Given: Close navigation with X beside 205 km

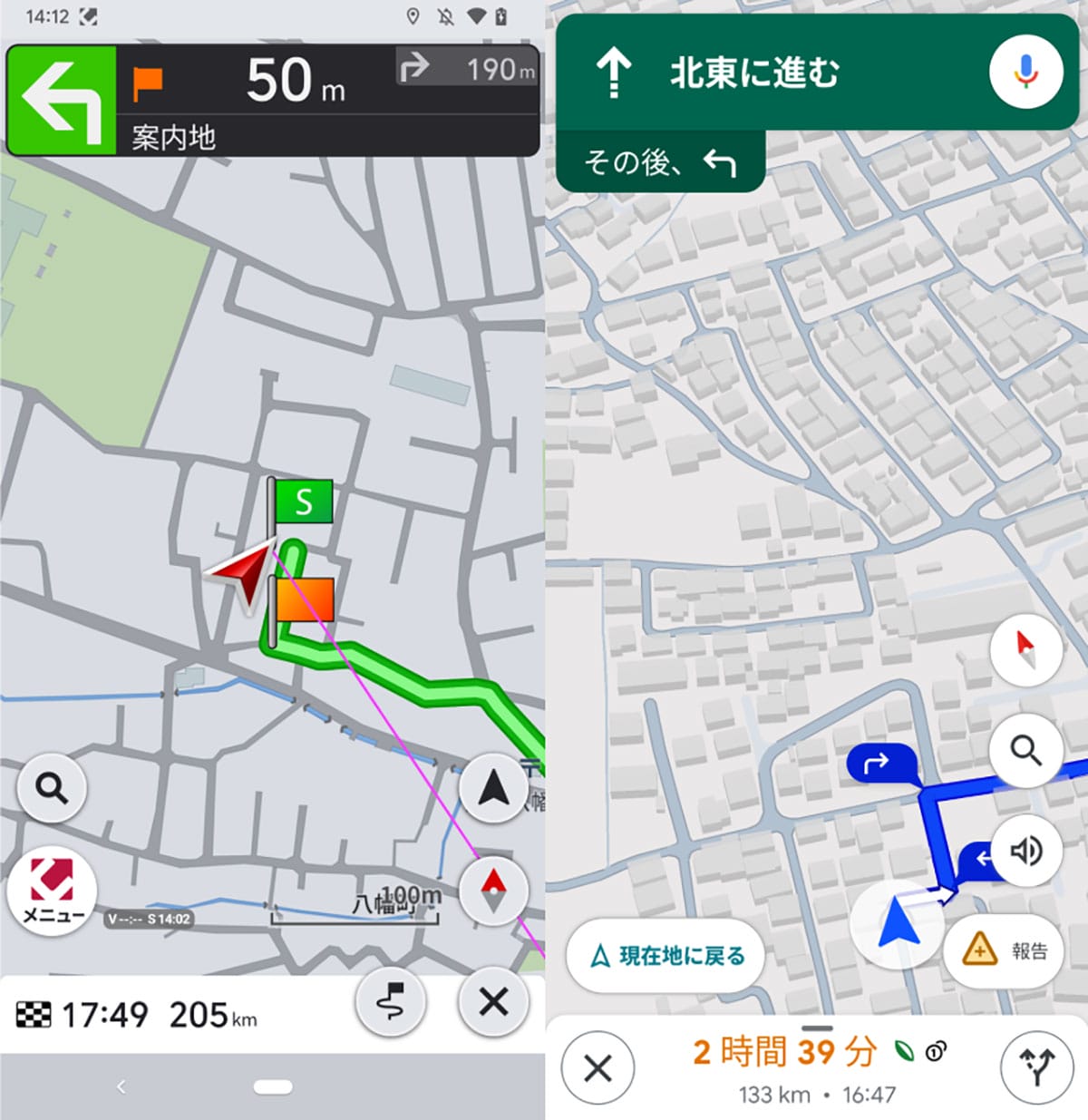Looking at the screenshot, I should tap(493, 1001).
